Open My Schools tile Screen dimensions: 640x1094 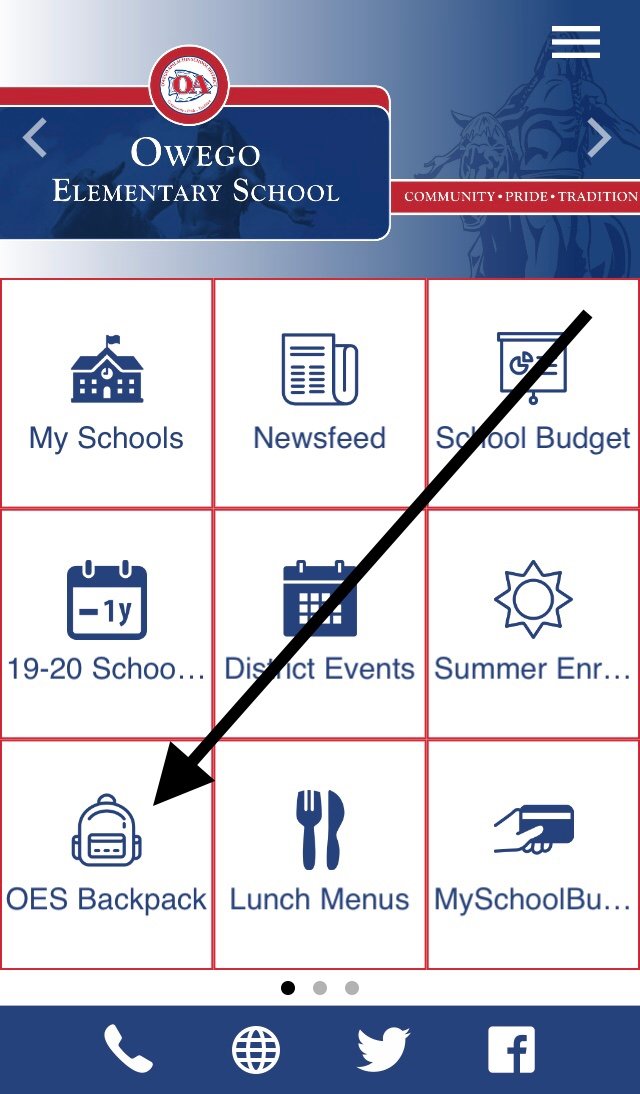107,394
